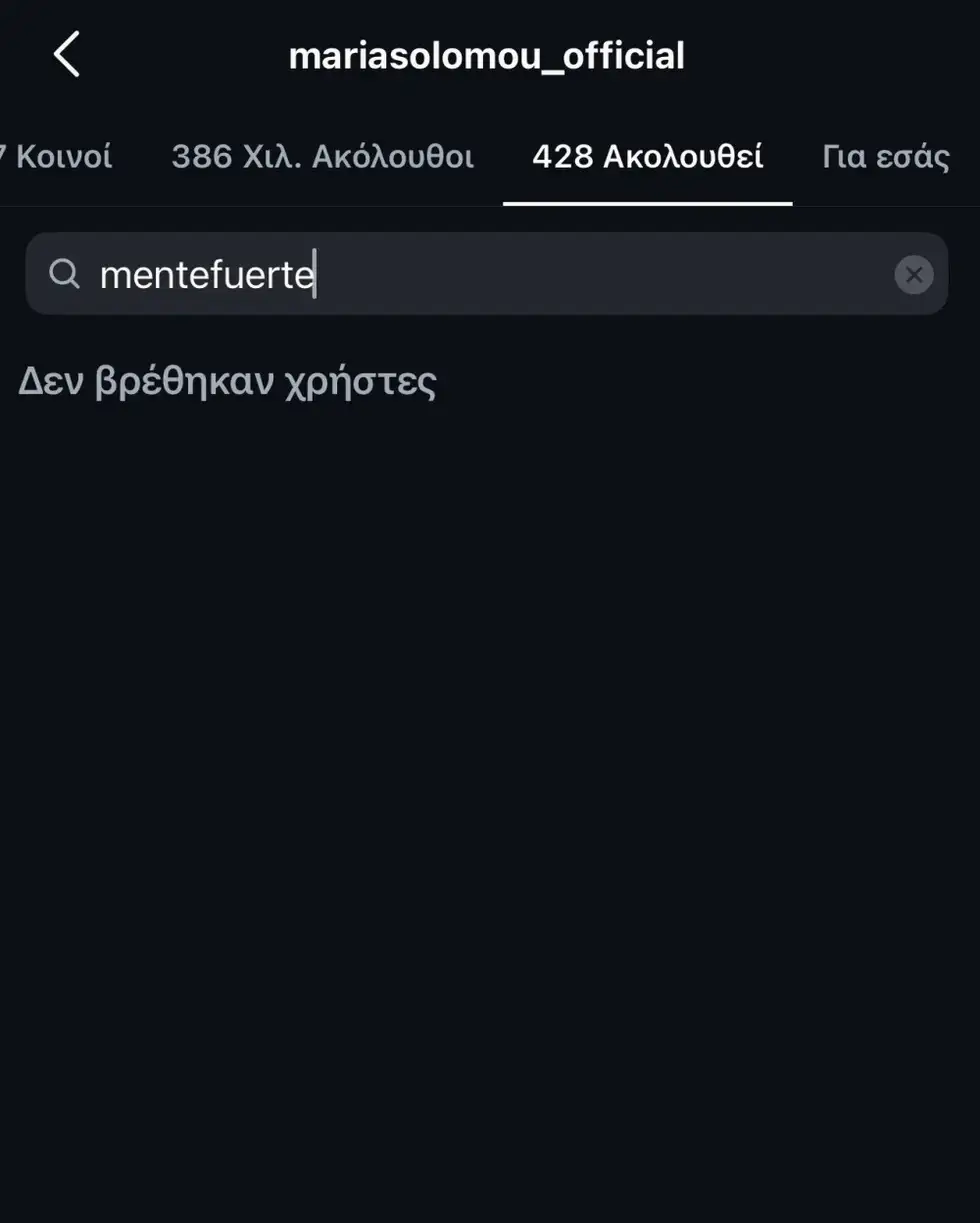Viewport: 980px width, 1223px height.
Task: Select the 428 Ακολουθεί tab
Action: 647,157
